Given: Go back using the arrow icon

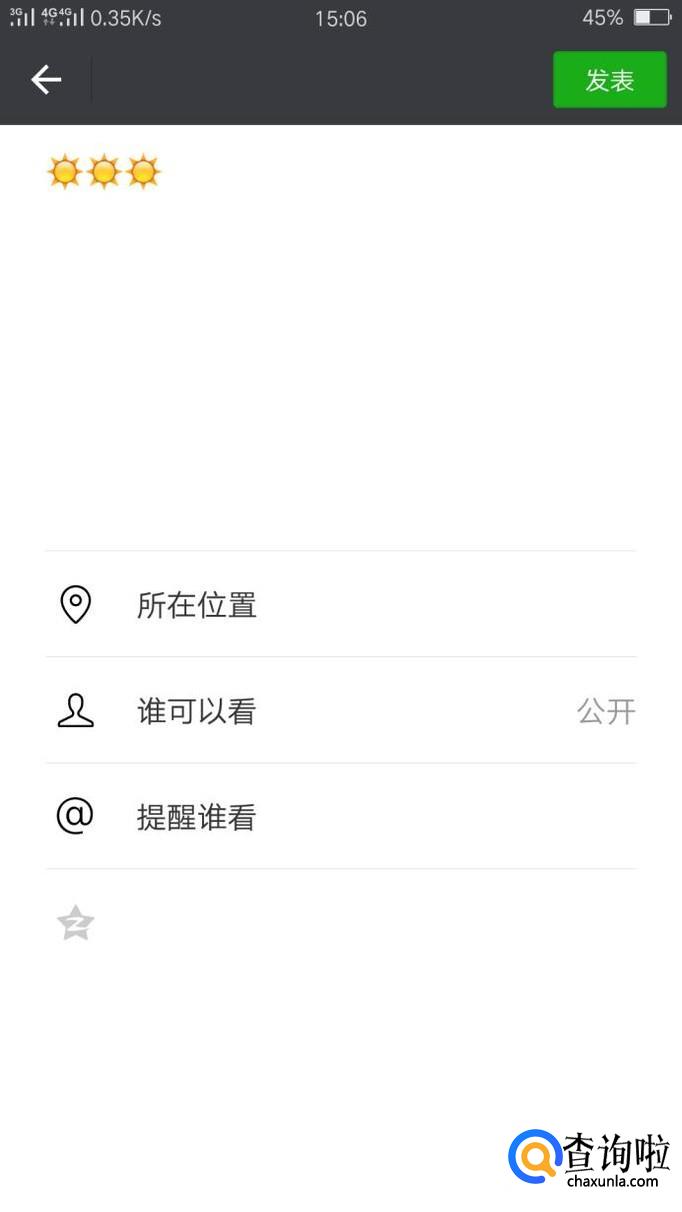Looking at the screenshot, I should click(46, 80).
